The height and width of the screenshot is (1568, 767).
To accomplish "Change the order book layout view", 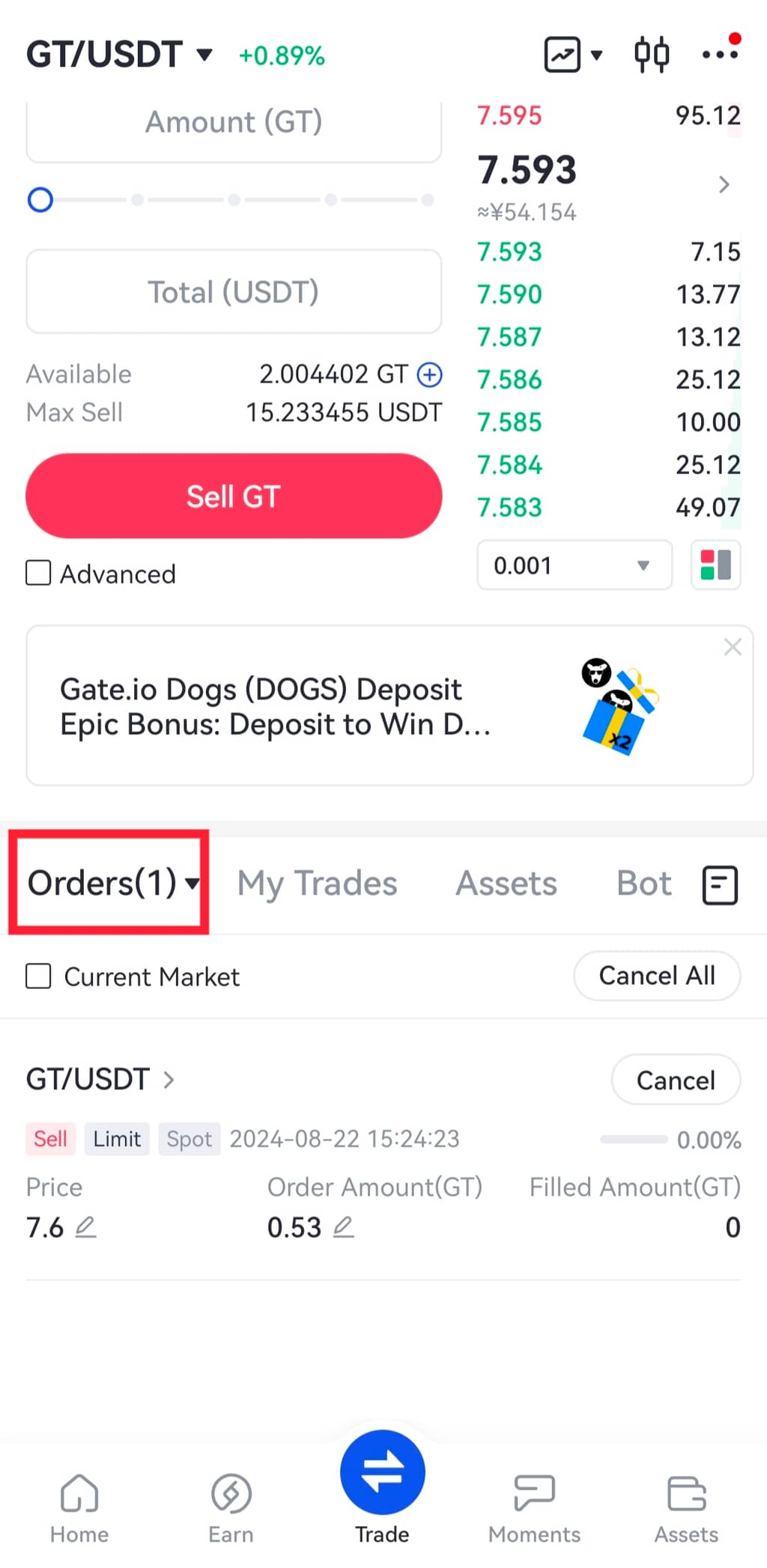I will tap(715, 565).
